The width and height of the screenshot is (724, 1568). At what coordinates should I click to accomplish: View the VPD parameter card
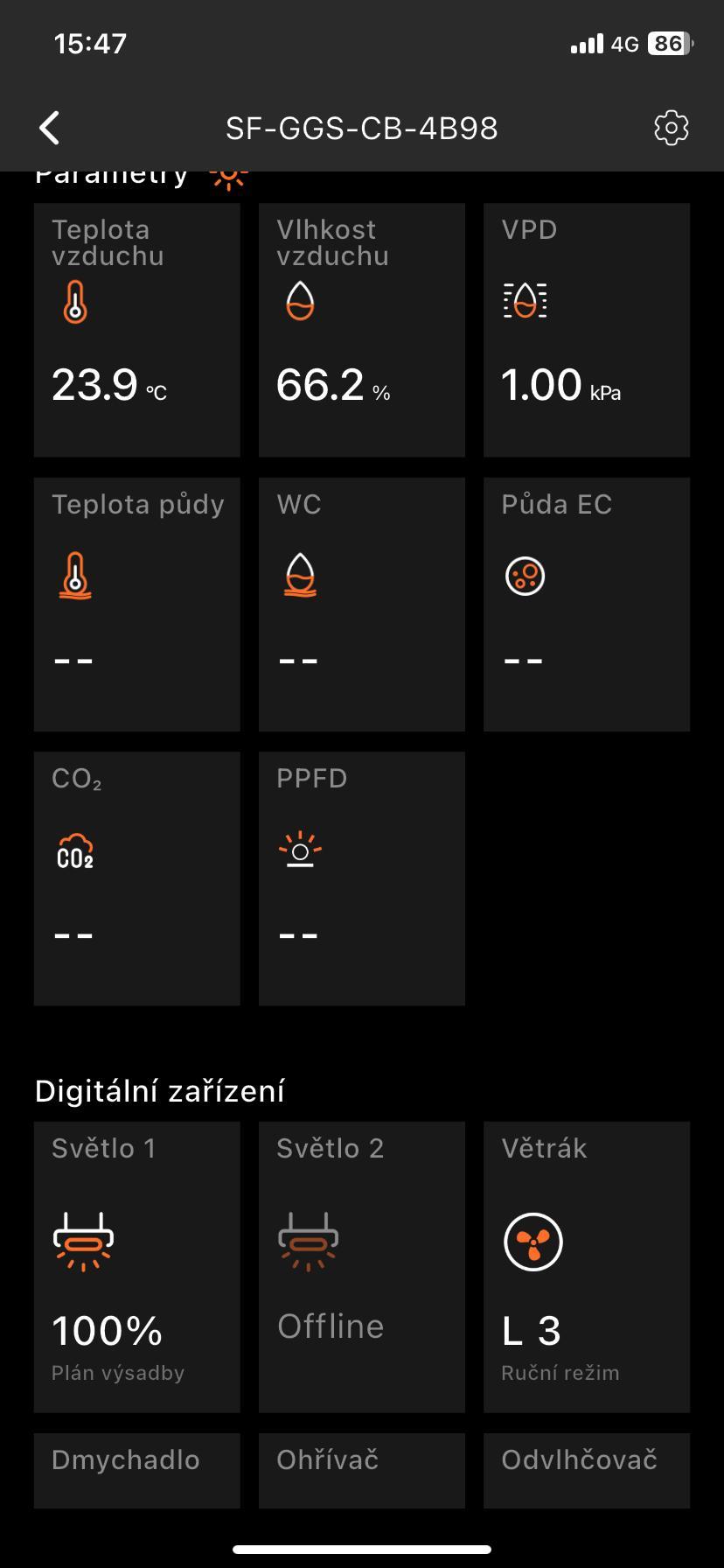(x=587, y=330)
